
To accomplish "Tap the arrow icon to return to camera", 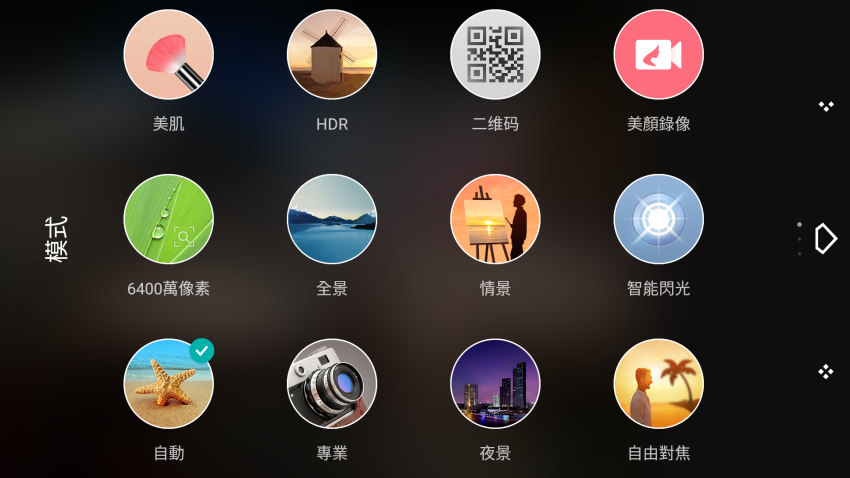I will tap(825, 239).
